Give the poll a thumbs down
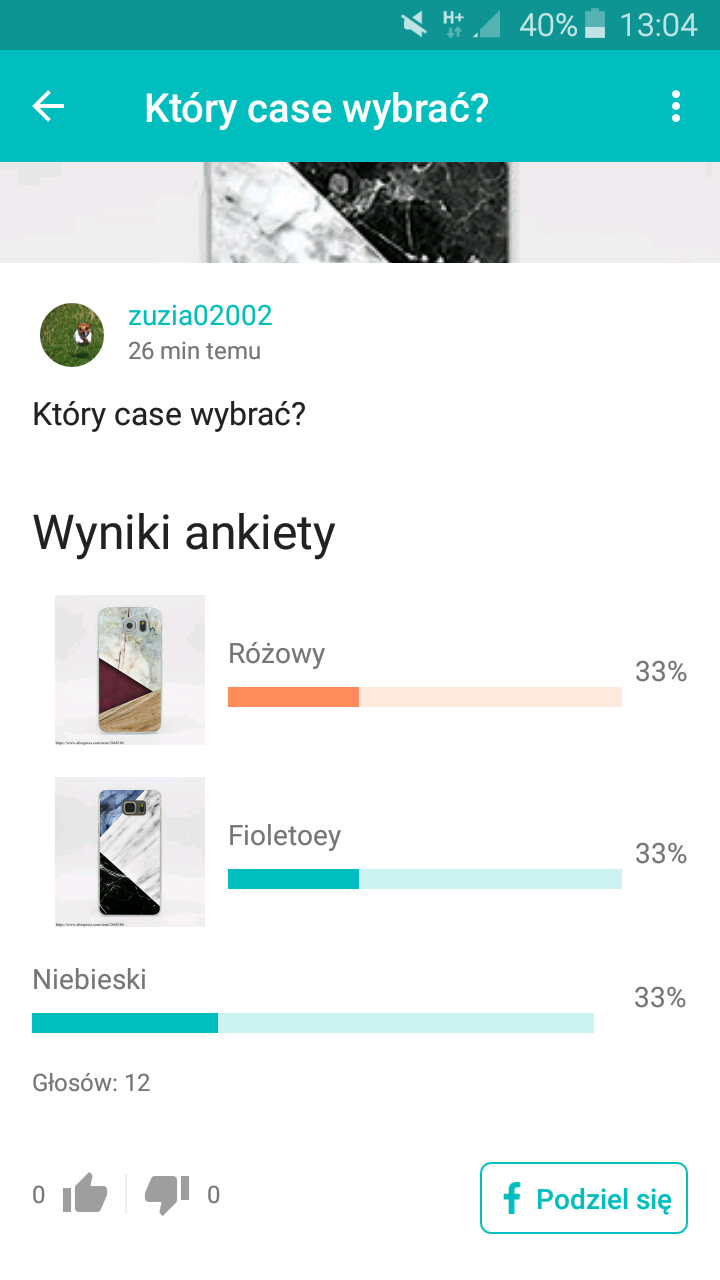This screenshot has width=720, height=1280. (x=167, y=1194)
